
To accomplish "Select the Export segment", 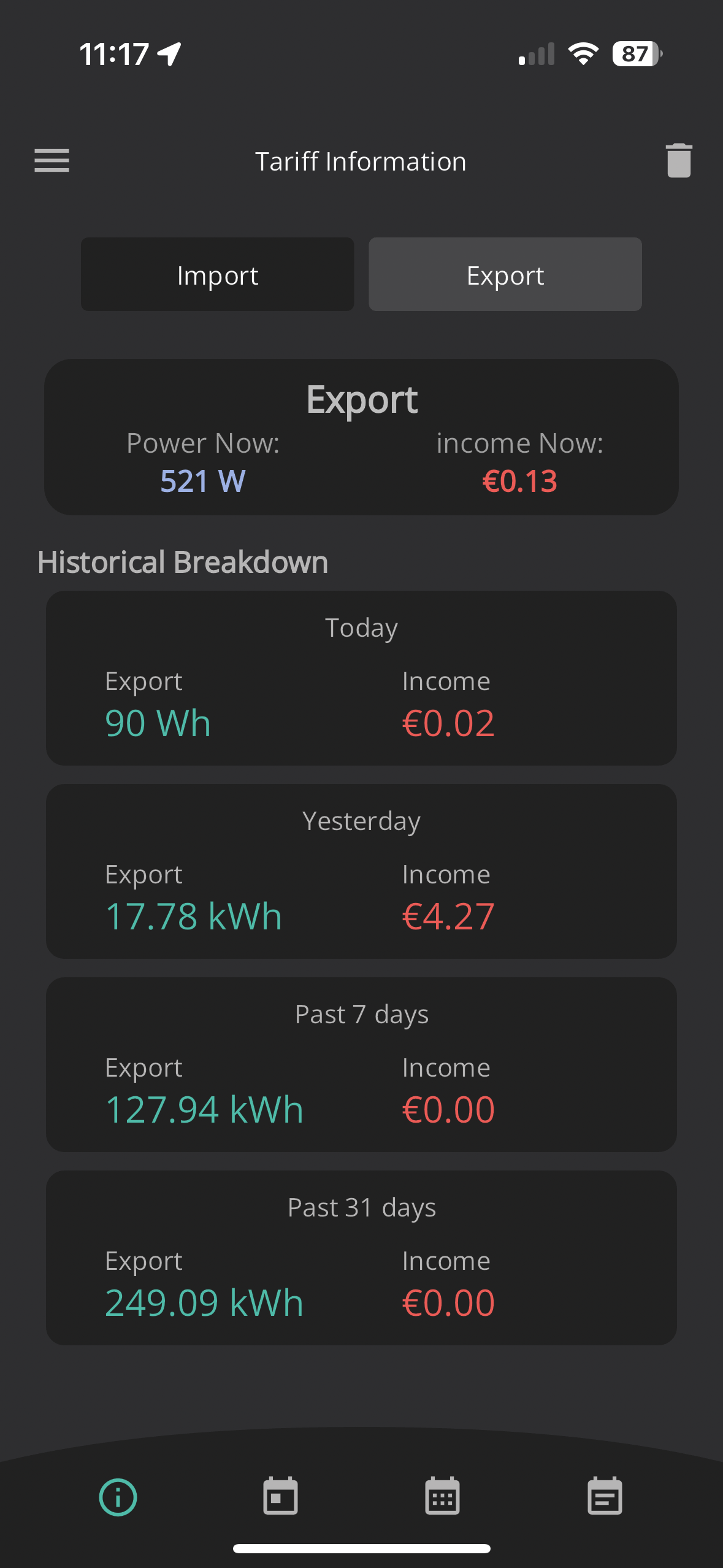I will pos(505,274).
